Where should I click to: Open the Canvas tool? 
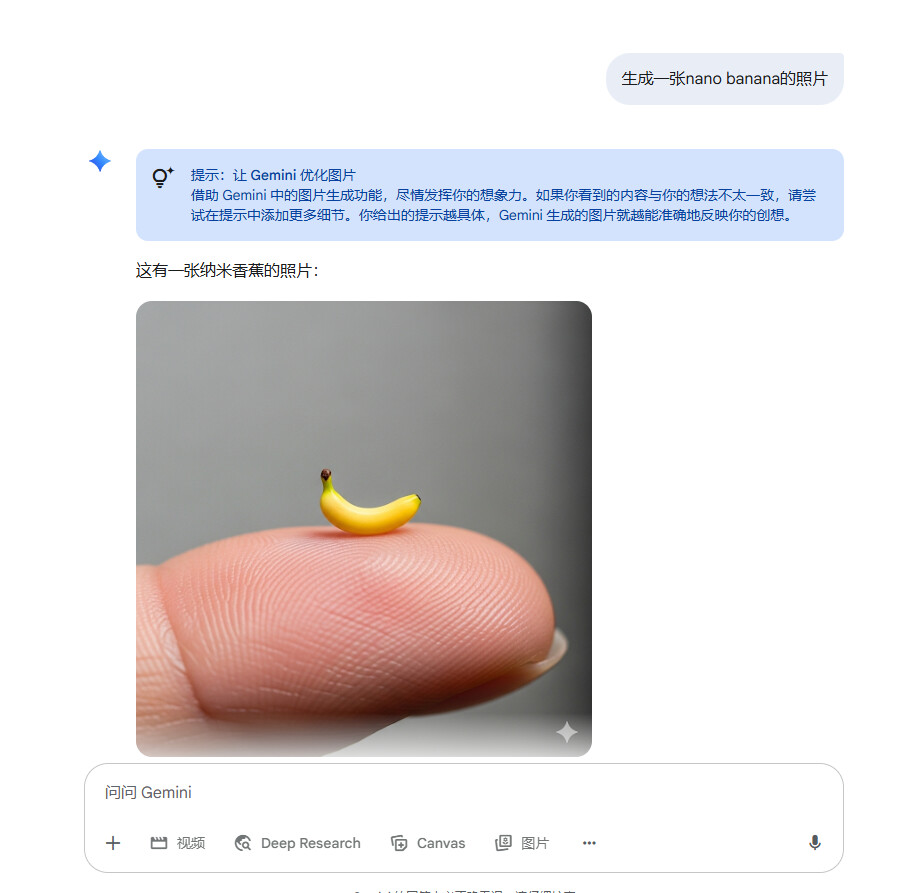[428, 843]
